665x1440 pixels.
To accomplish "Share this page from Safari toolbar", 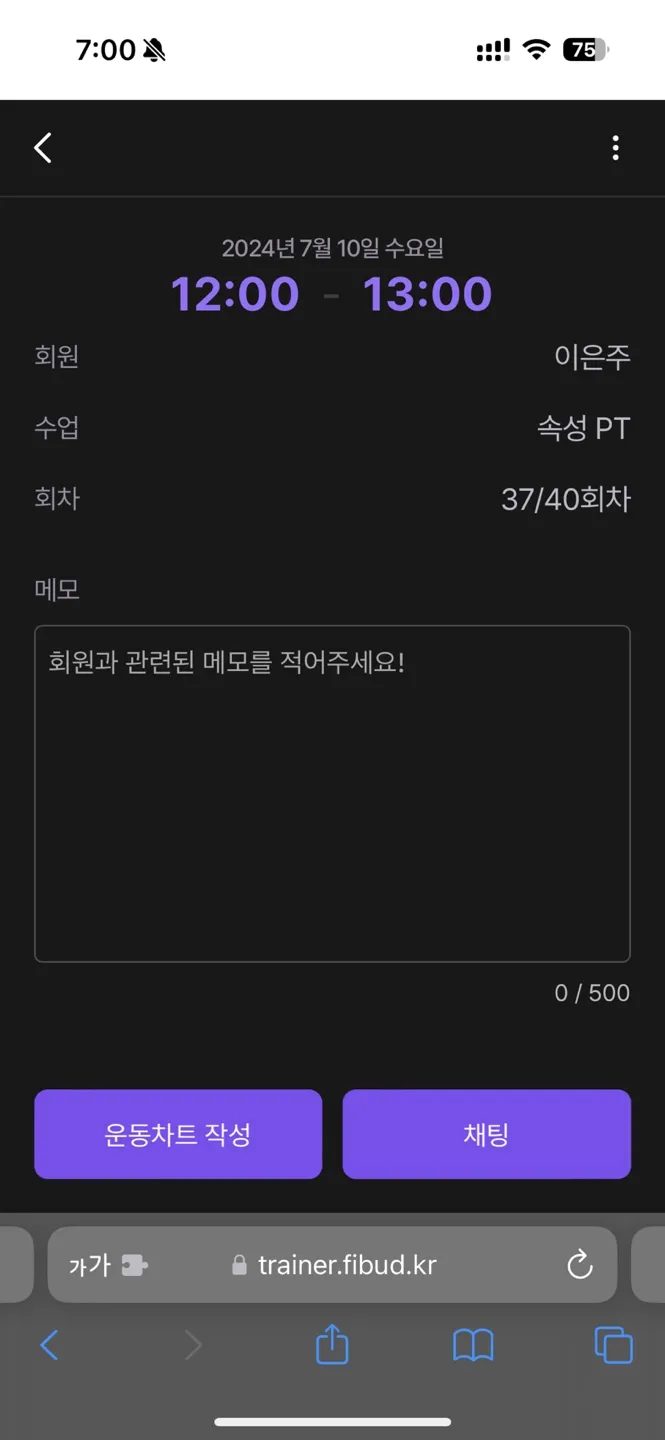I will point(332,1344).
